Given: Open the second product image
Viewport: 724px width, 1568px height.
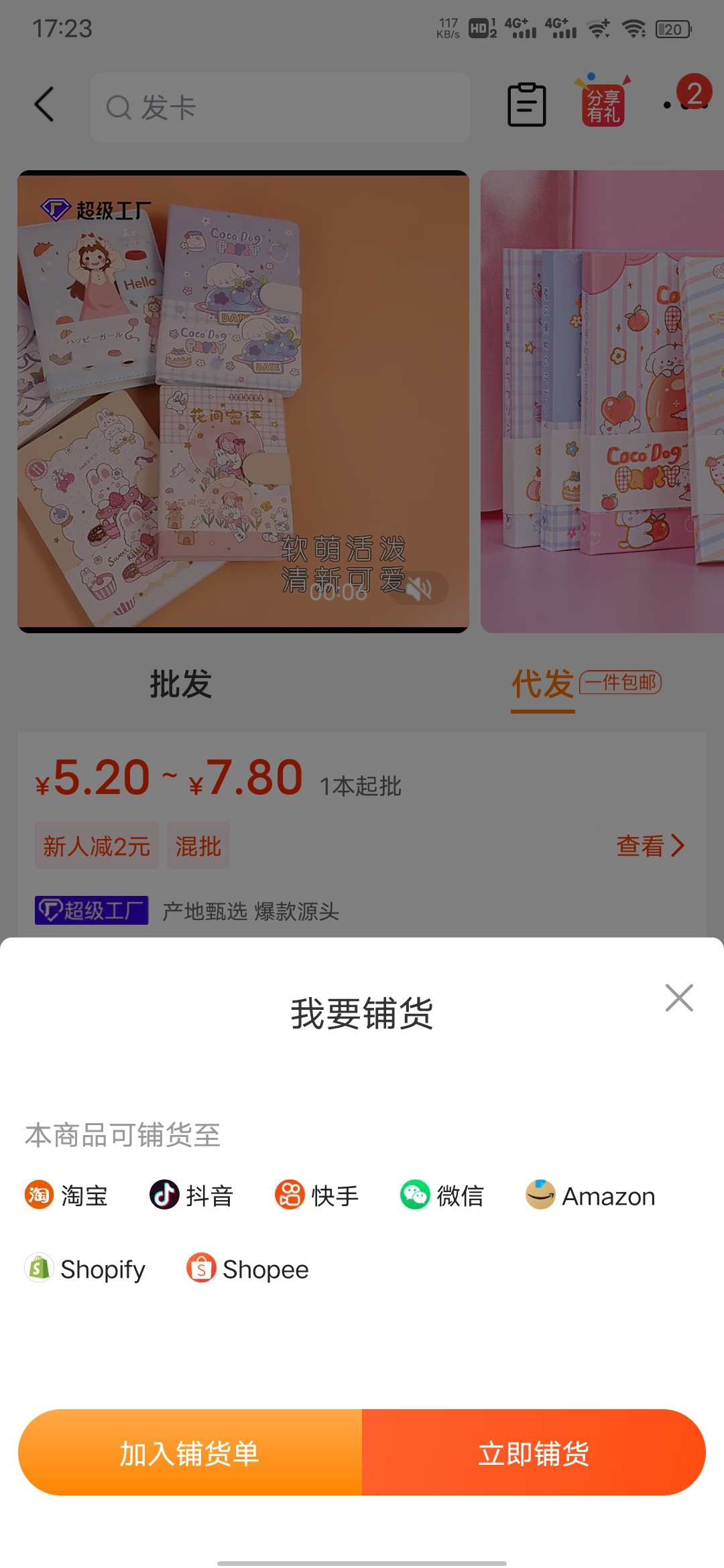Looking at the screenshot, I should click(x=602, y=401).
